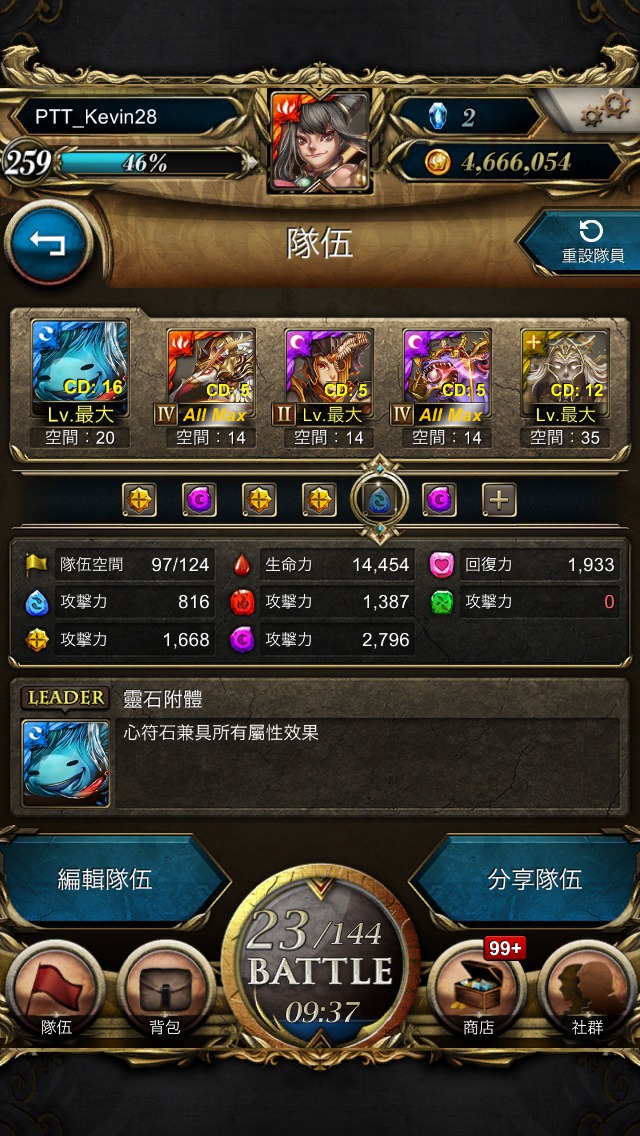Viewport: 640px width, 1136px height.
Task: Select the second team slot indicator
Action: (199, 500)
